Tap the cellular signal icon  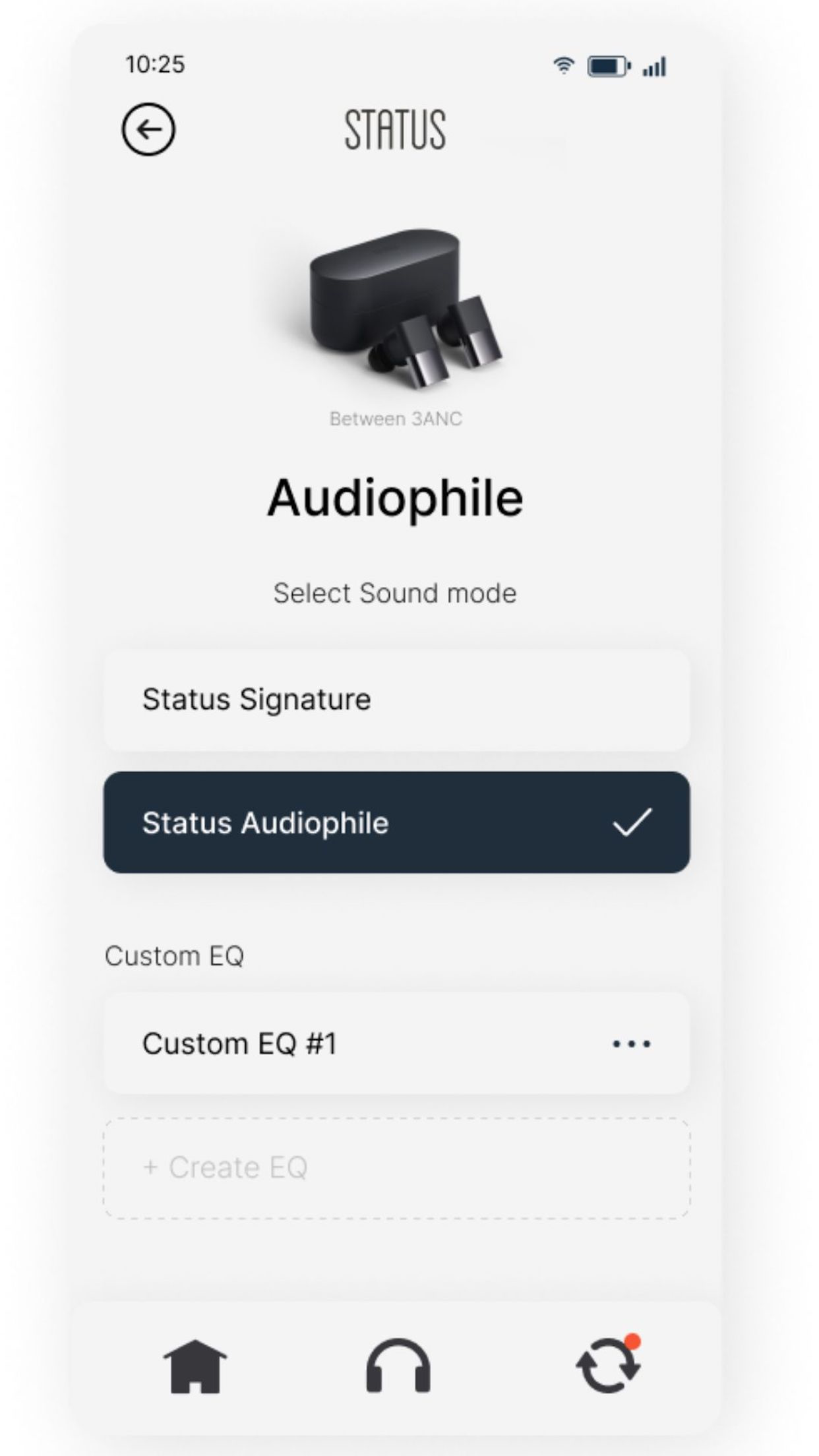point(653,67)
